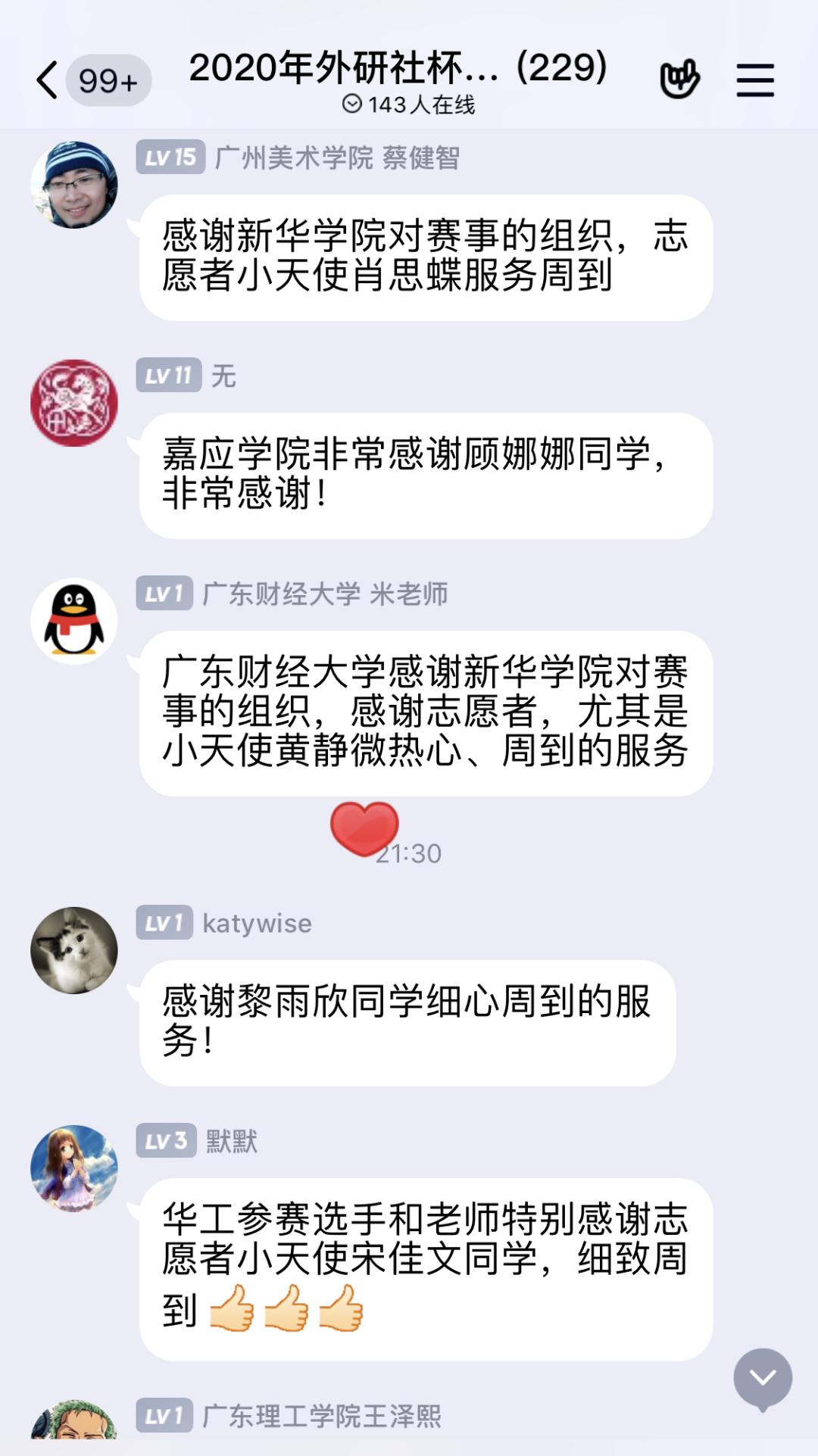This screenshot has height=1456, width=818.
Task: Open the group menu icon
Action: click(x=755, y=80)
